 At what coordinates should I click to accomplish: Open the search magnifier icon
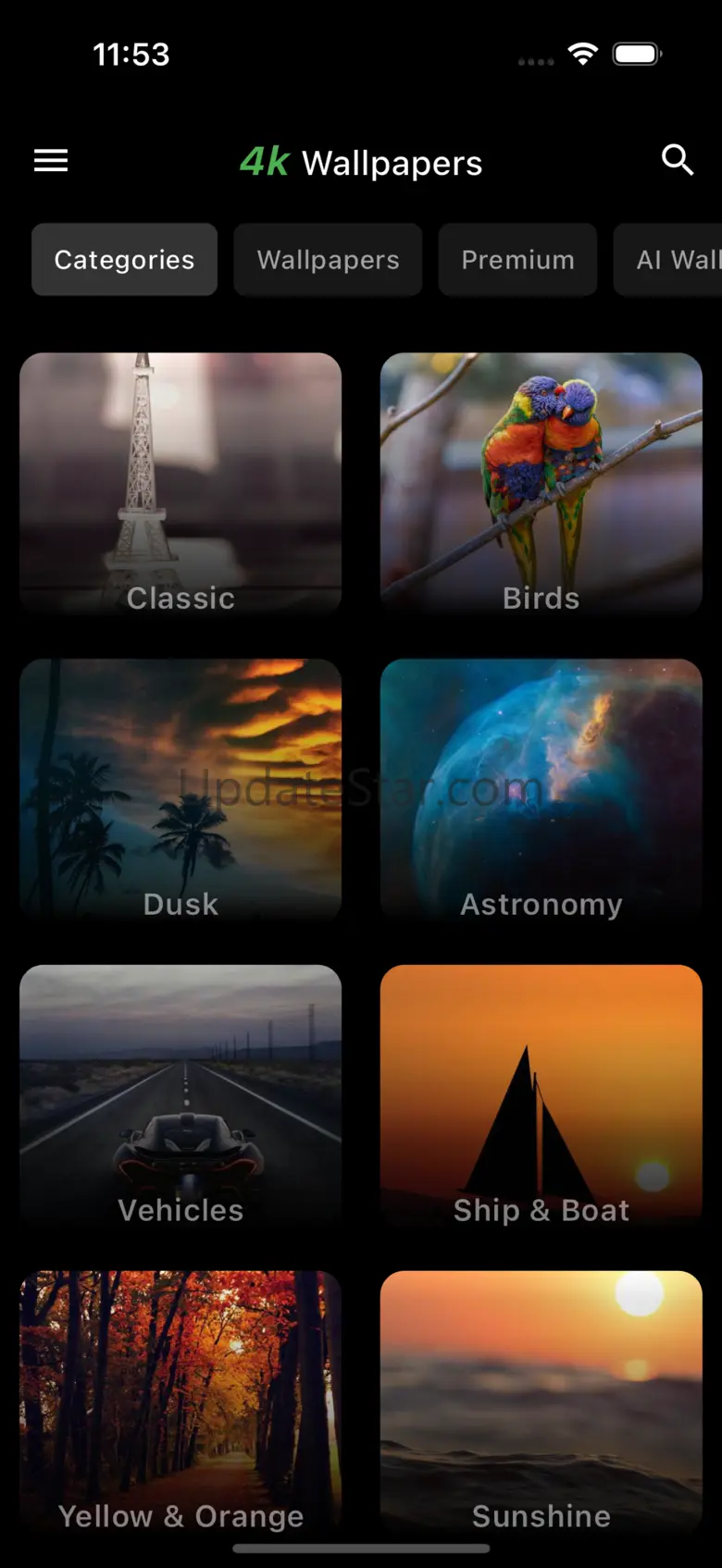tap(678, 160)
